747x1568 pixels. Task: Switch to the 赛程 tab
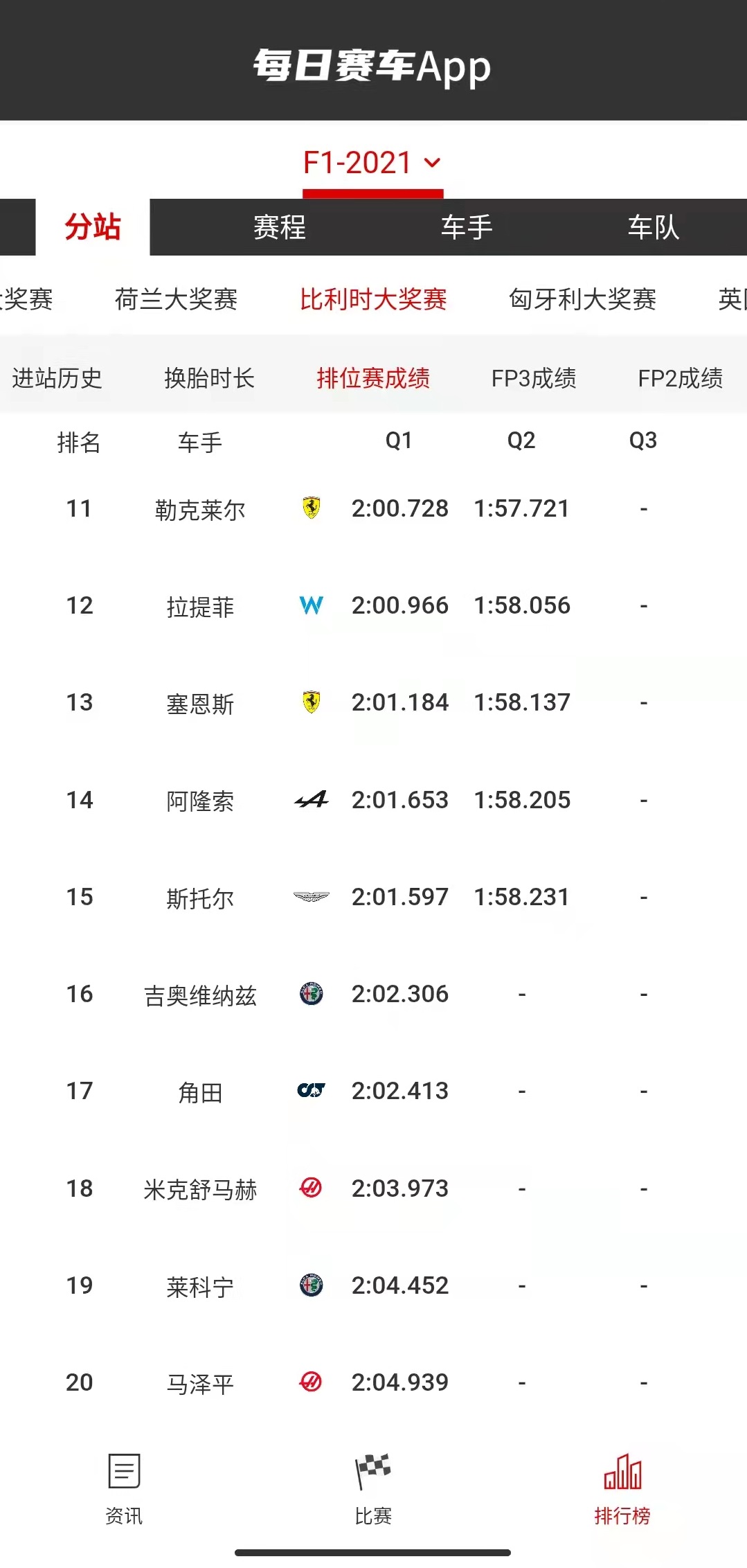279,227
